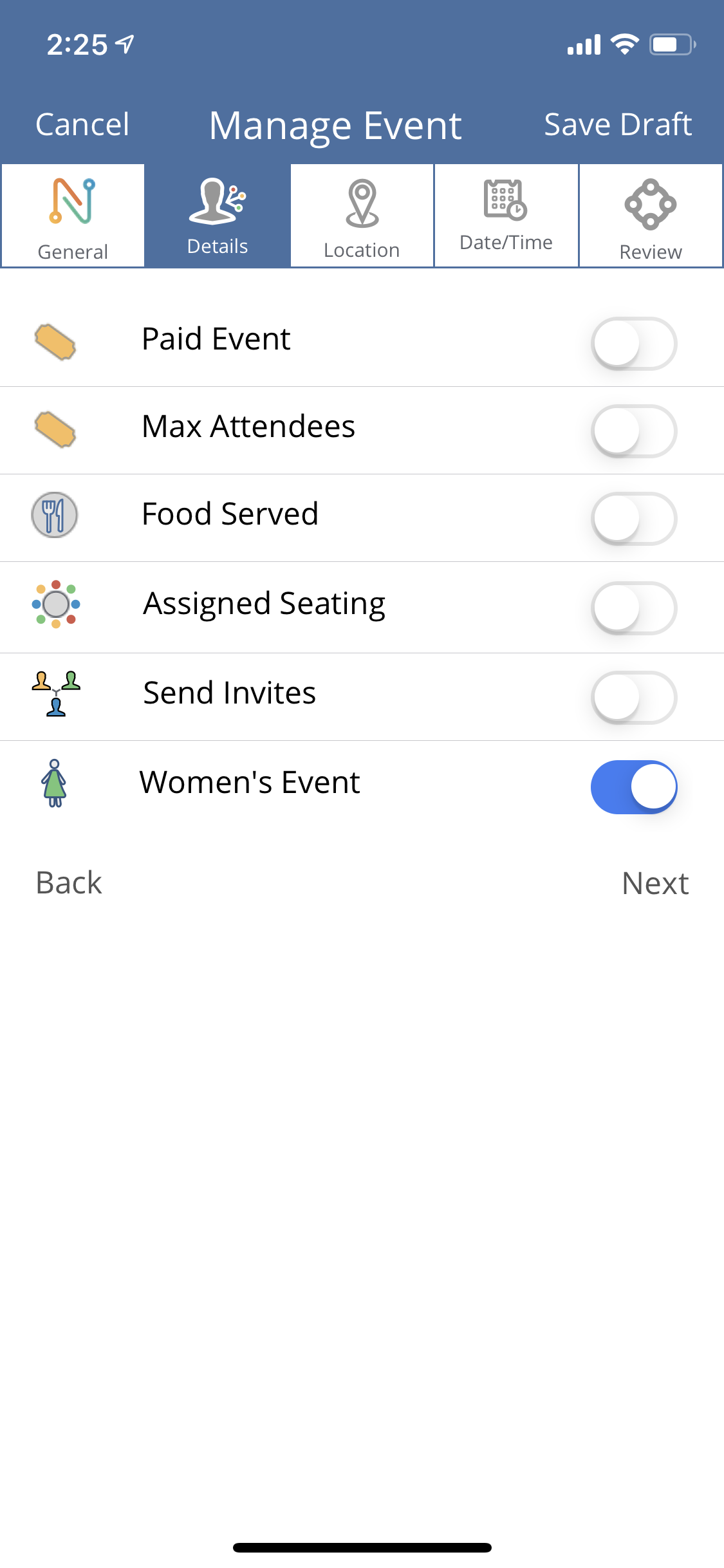Jump to the Review tab
Viewport: 724px width, 1568px height.
(650, 216)
